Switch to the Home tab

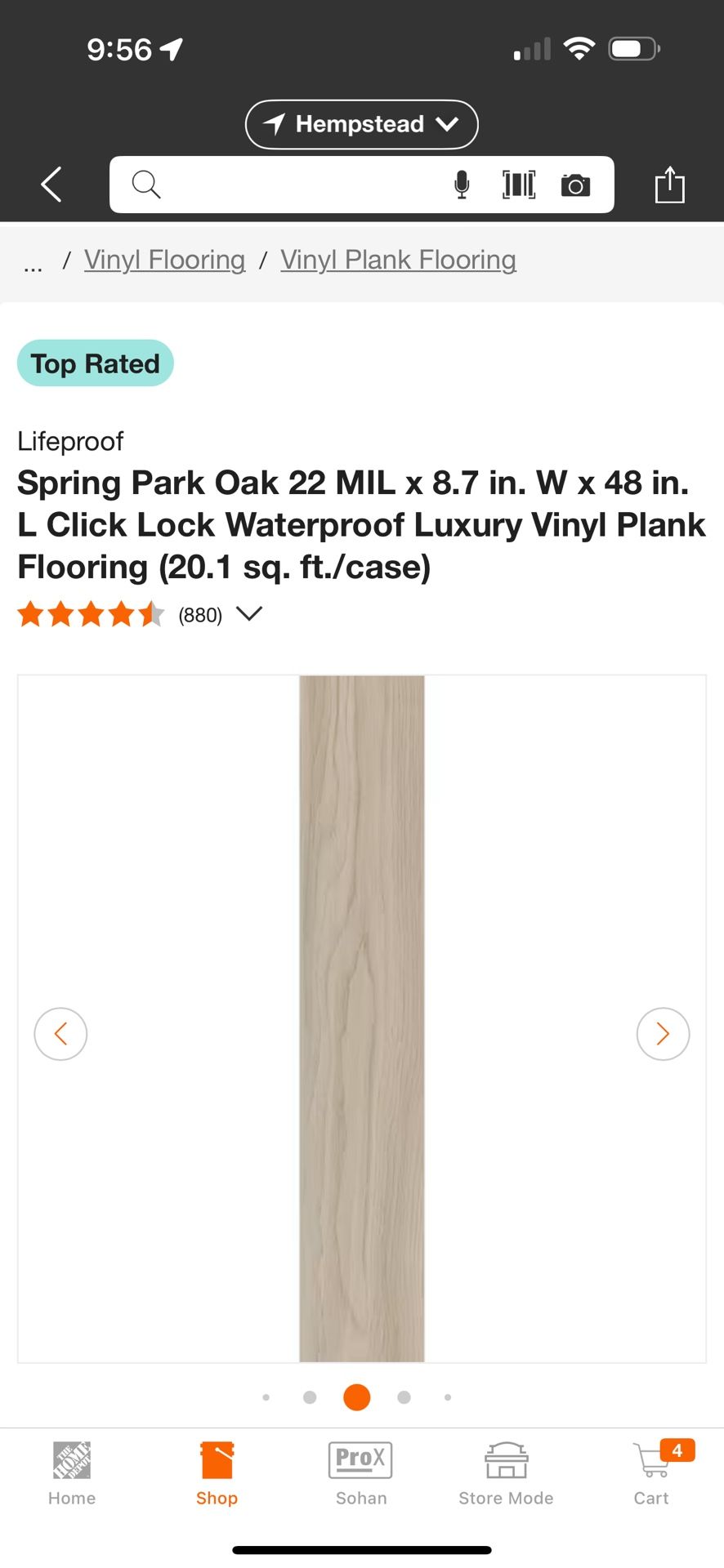72,1474
